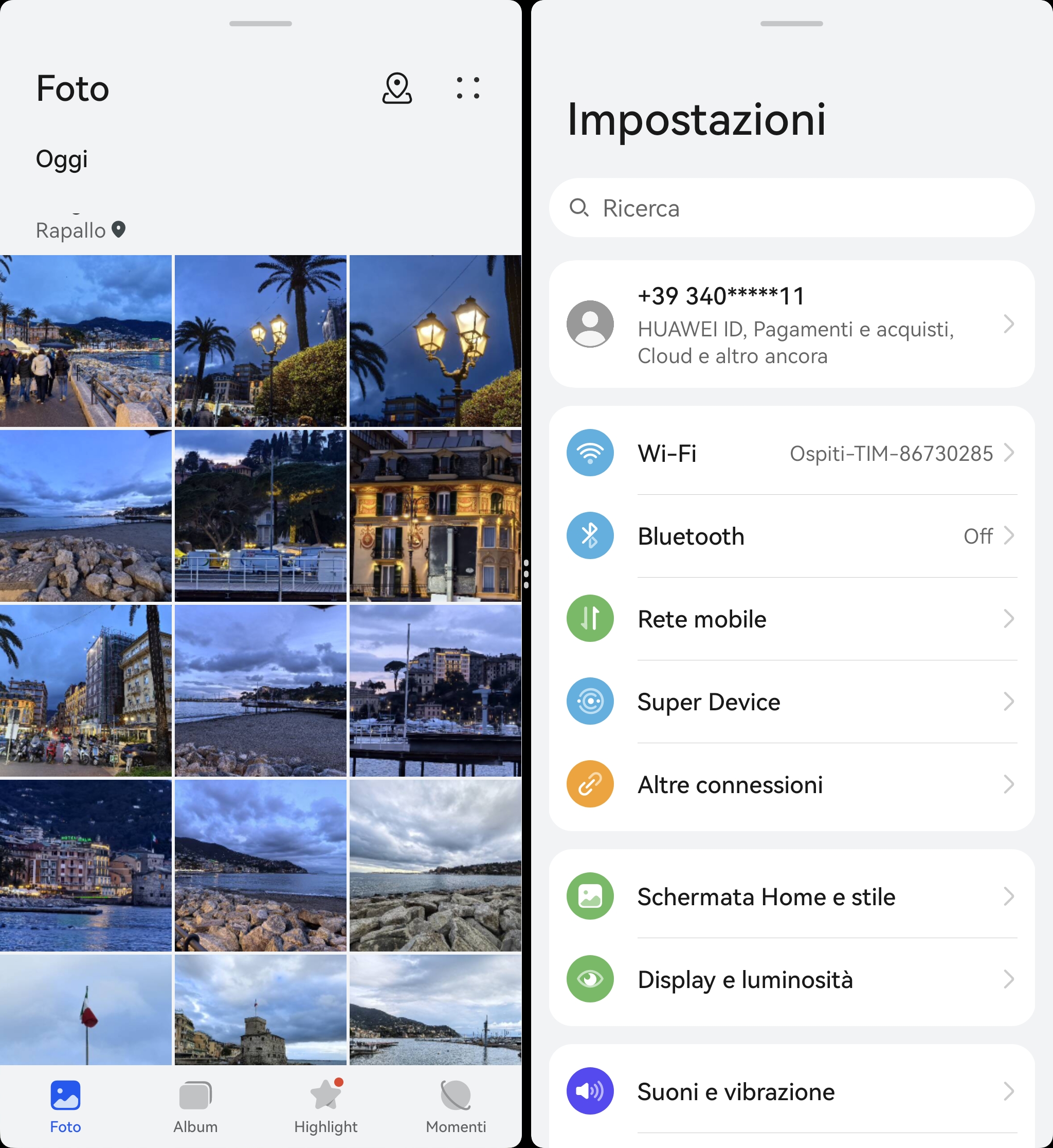Open Rete mobile settings
This screenshot has height=1148, width=1053.
(791, 618)
